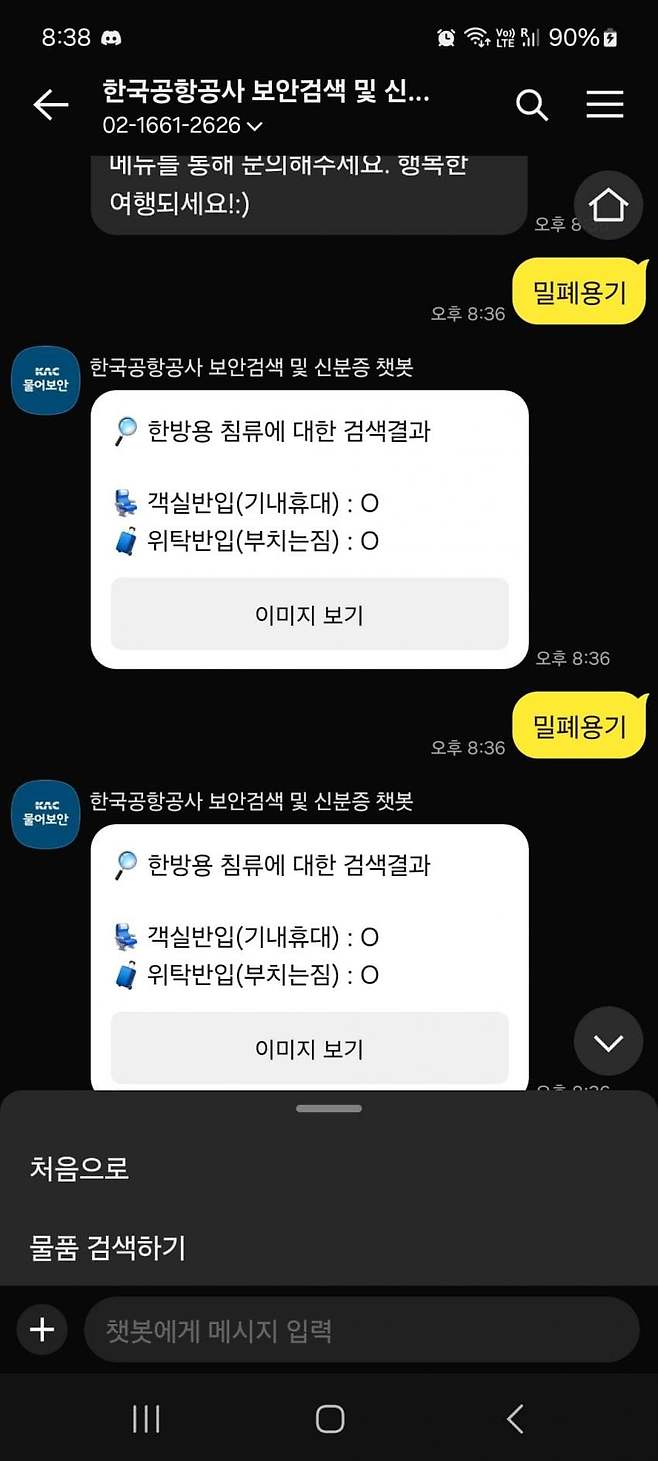The image size is (658, 1461).
Task: Jump to the latest message arrow
Action: tap(608, 1042)
